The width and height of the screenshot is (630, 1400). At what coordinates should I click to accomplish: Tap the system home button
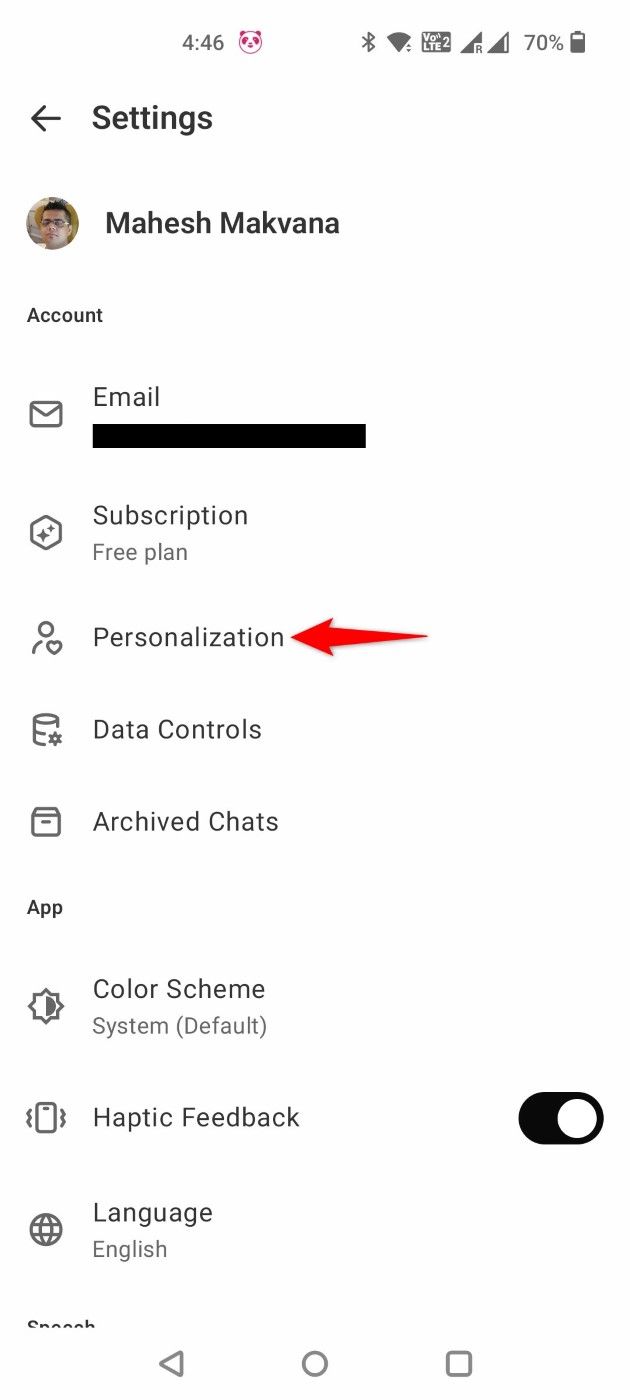(x=315, y=1363)
